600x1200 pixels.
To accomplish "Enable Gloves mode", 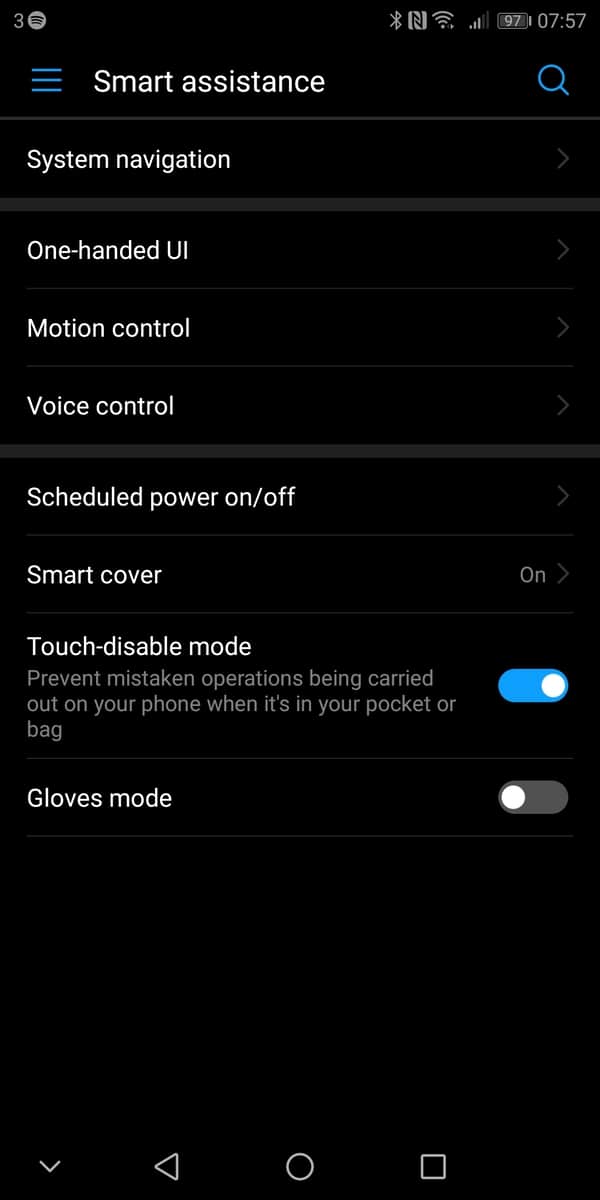I will (x=532, y=798).
